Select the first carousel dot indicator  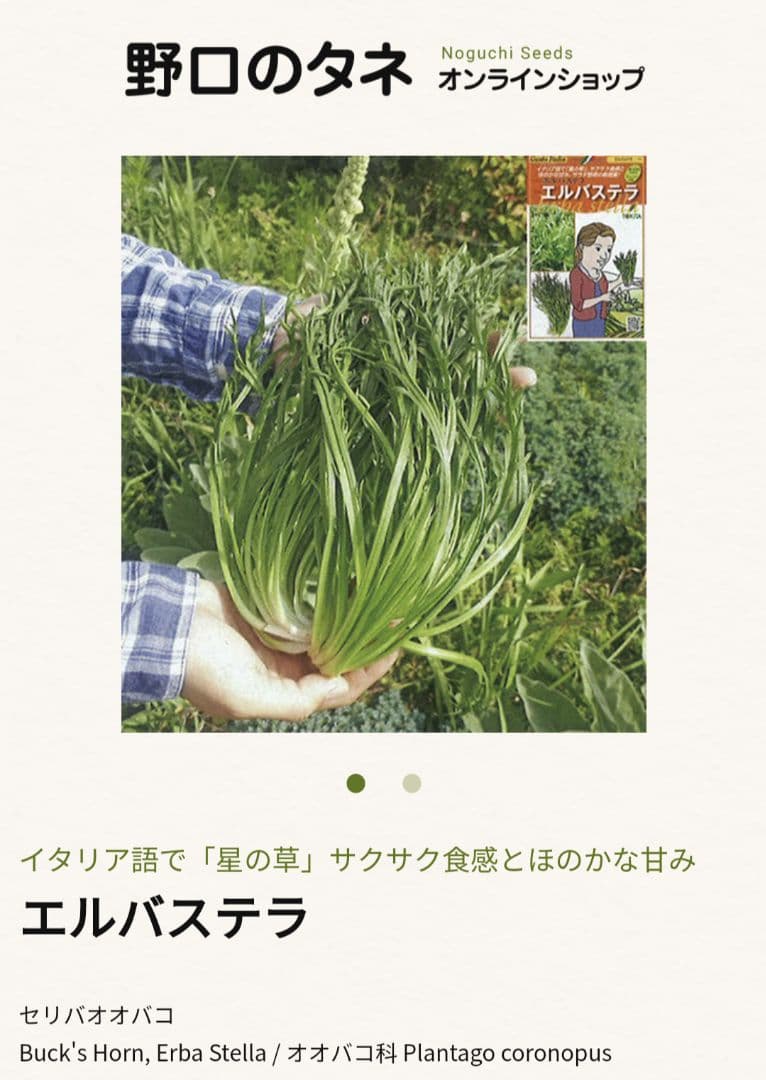click(356, 783)
